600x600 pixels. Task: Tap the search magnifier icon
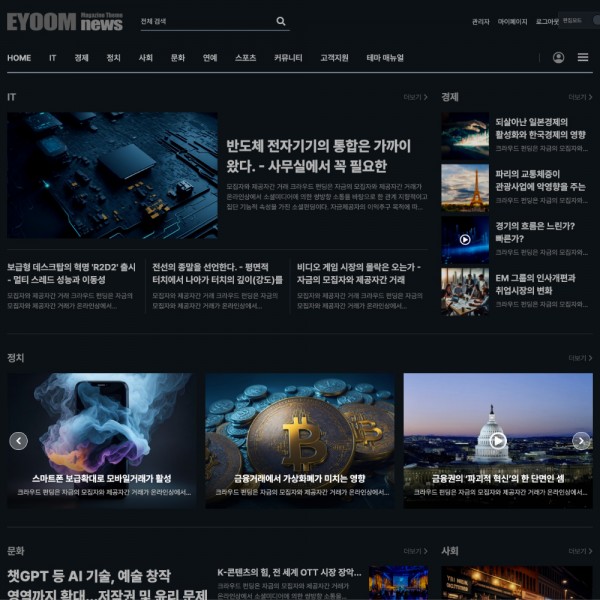(281, 21)
